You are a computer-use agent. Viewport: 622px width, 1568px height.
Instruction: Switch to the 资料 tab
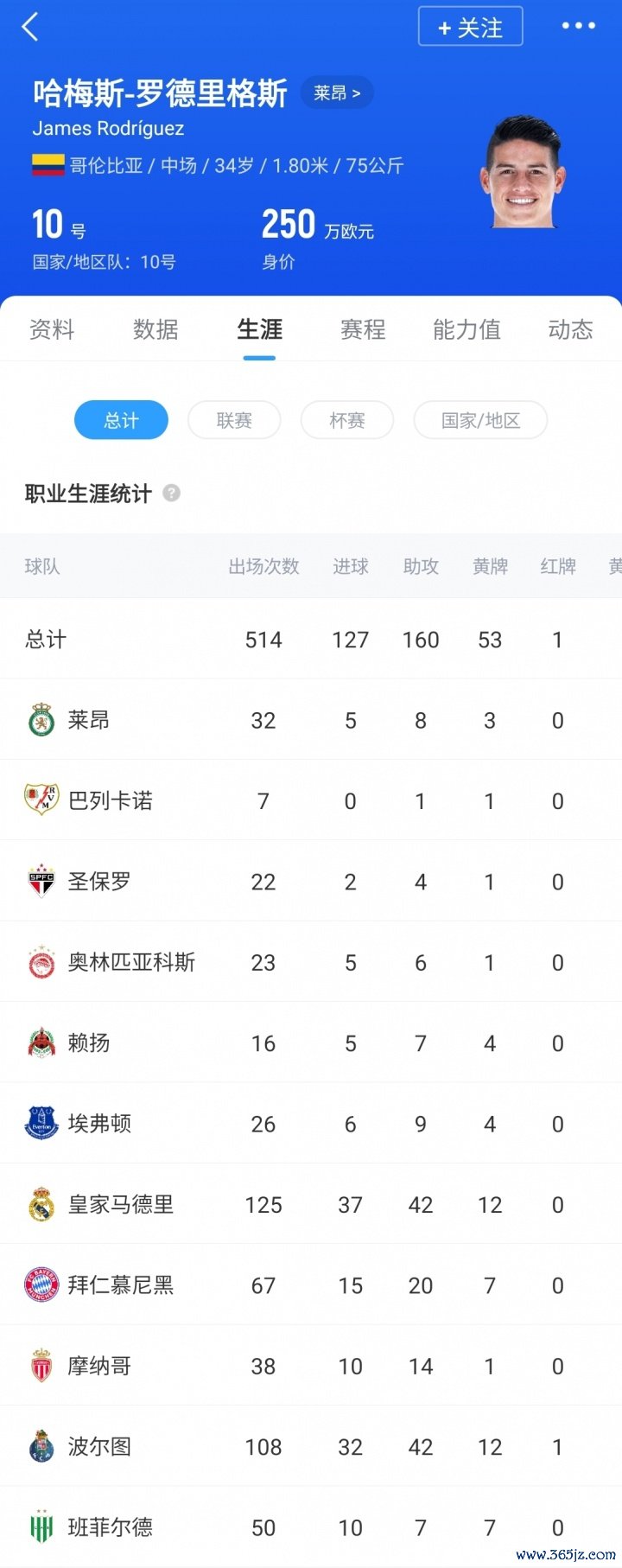point(52,329)
